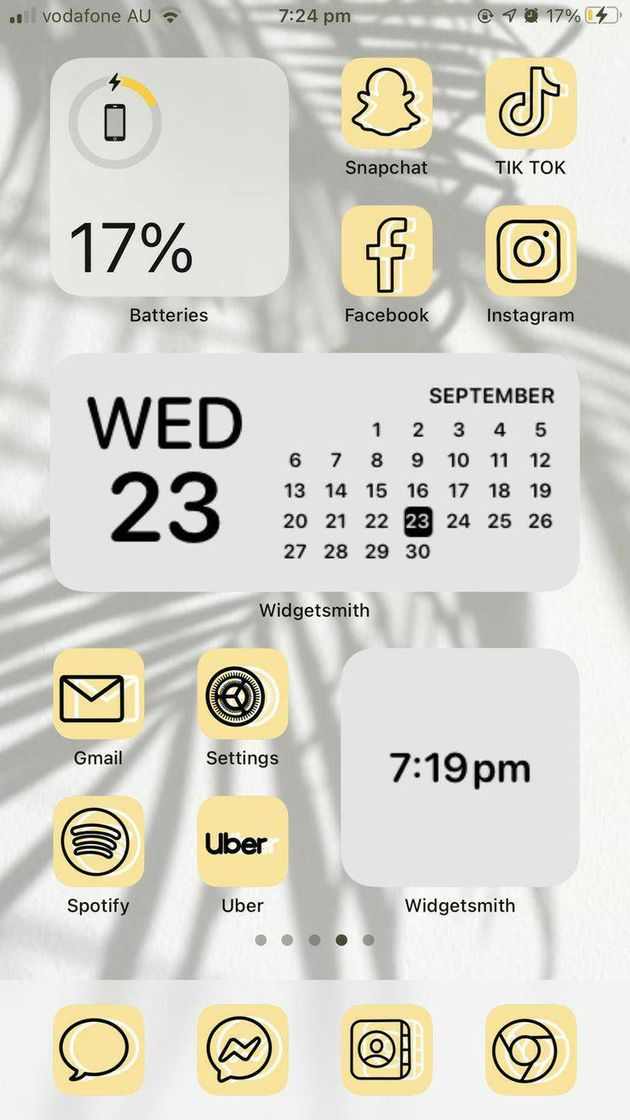Open the Uber app
Viewport: 630px width, 1120px height.
[x=242, y=841]
